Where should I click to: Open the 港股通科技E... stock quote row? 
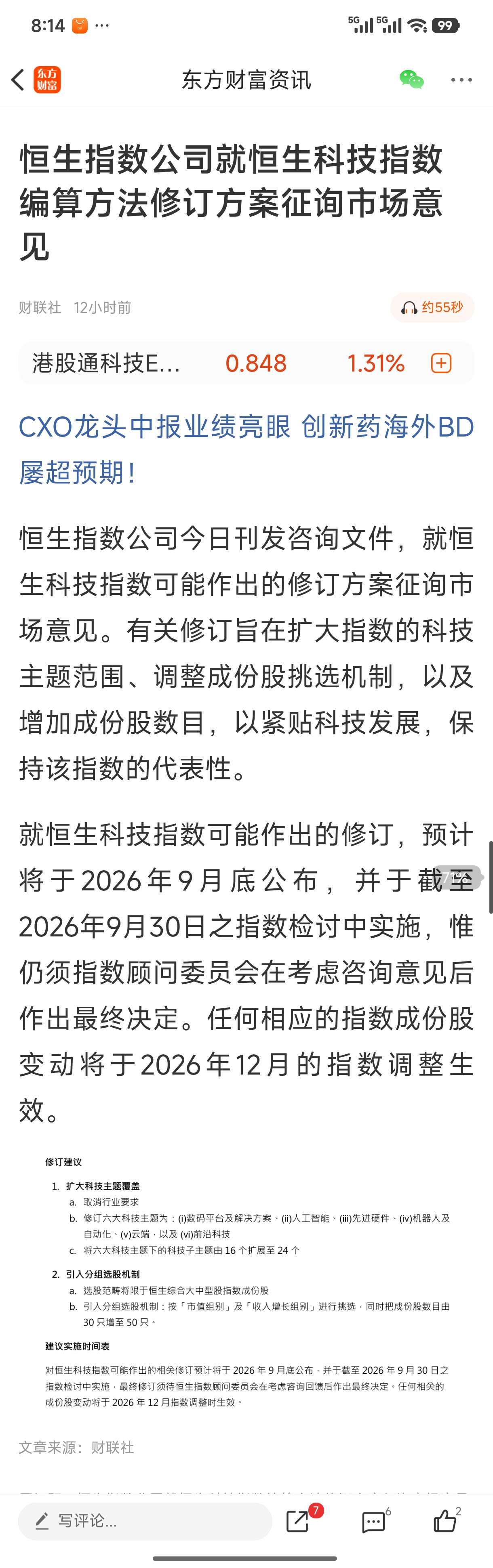246,363
